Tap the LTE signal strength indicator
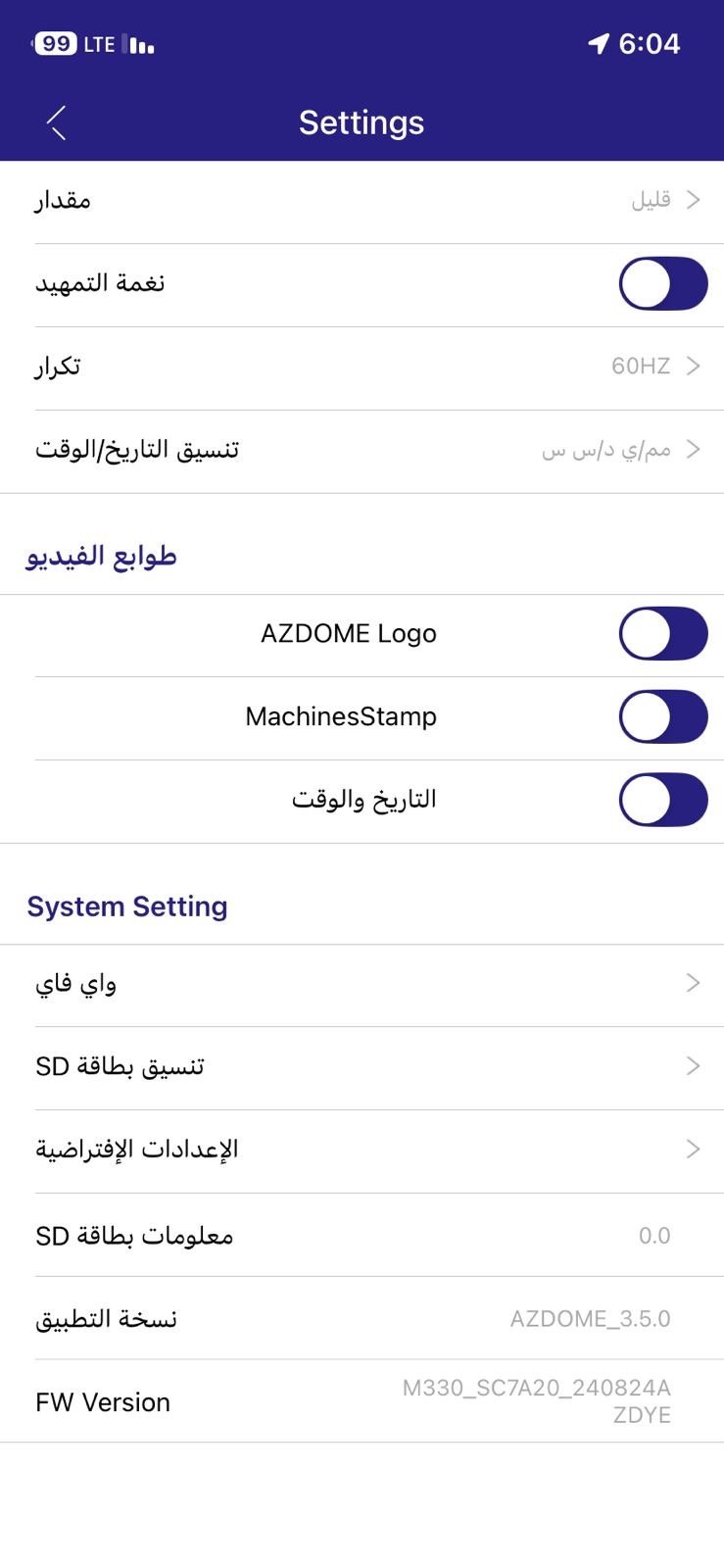 [136, 43]
